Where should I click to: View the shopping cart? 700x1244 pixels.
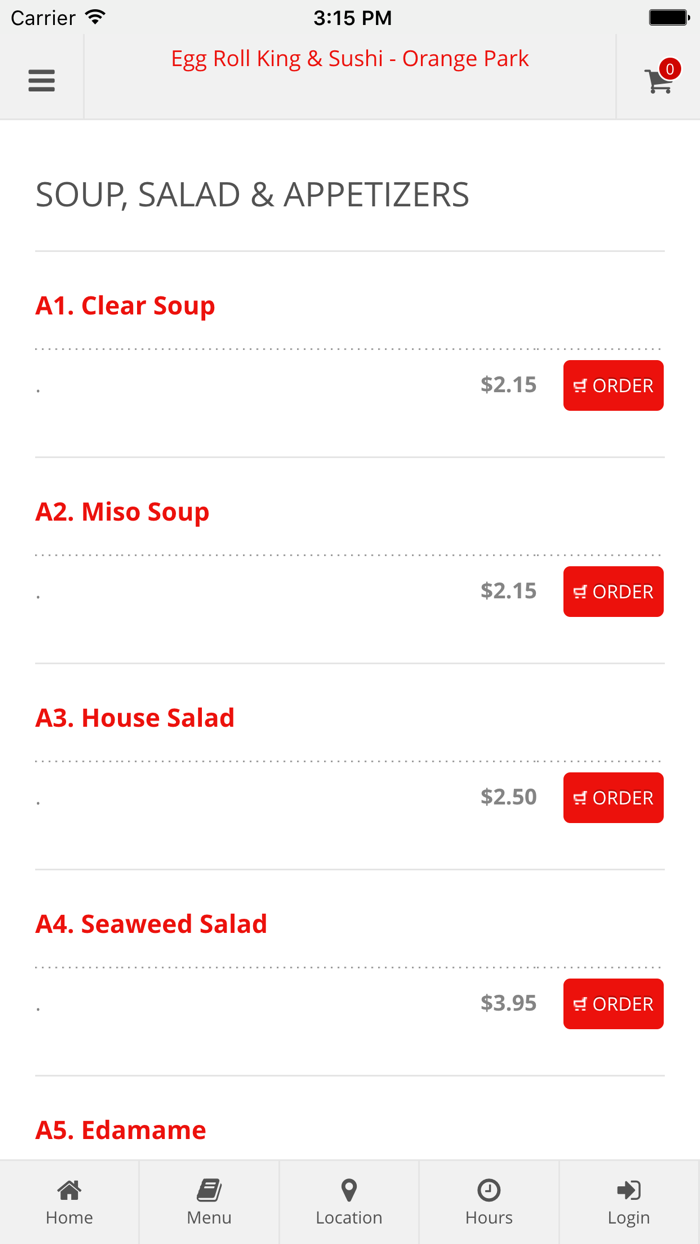pyautogui.click(x=659, y=80)
